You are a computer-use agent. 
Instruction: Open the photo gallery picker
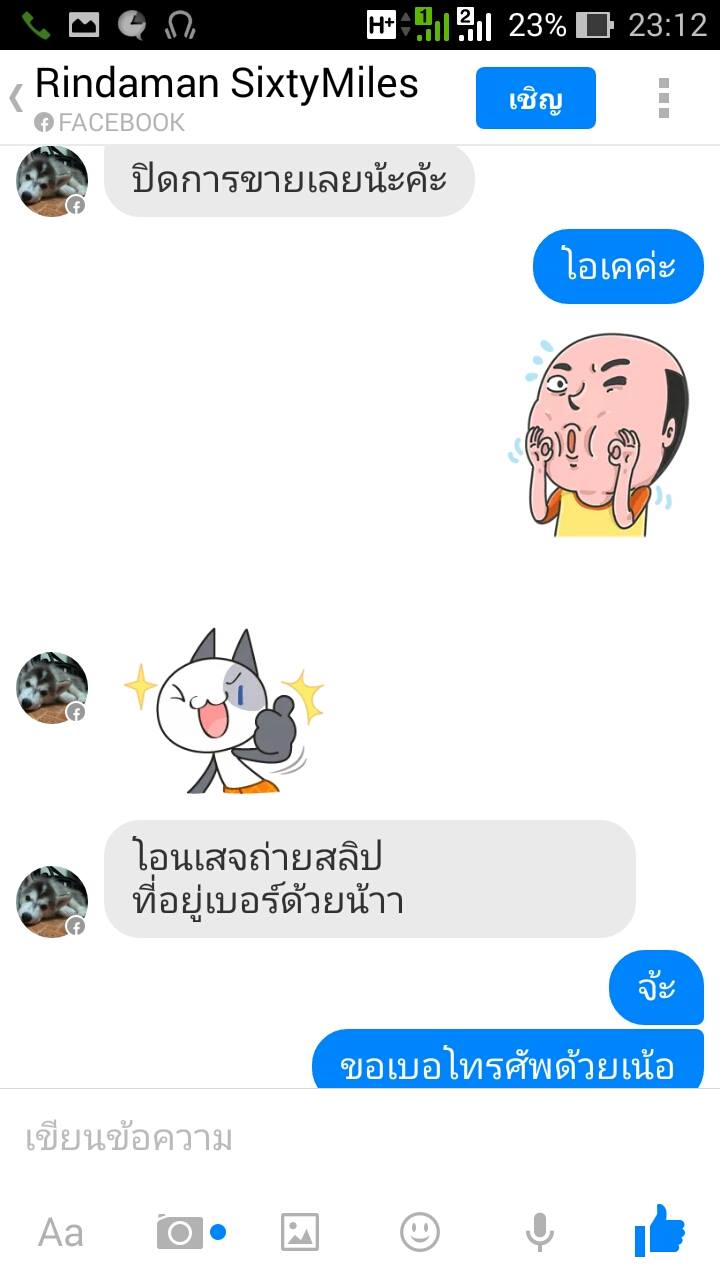(300, 1232)
